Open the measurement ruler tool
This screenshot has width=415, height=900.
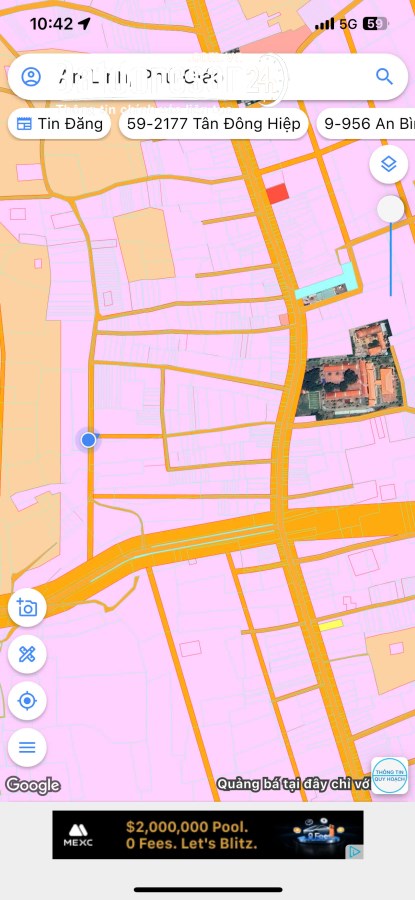(27, 654)
